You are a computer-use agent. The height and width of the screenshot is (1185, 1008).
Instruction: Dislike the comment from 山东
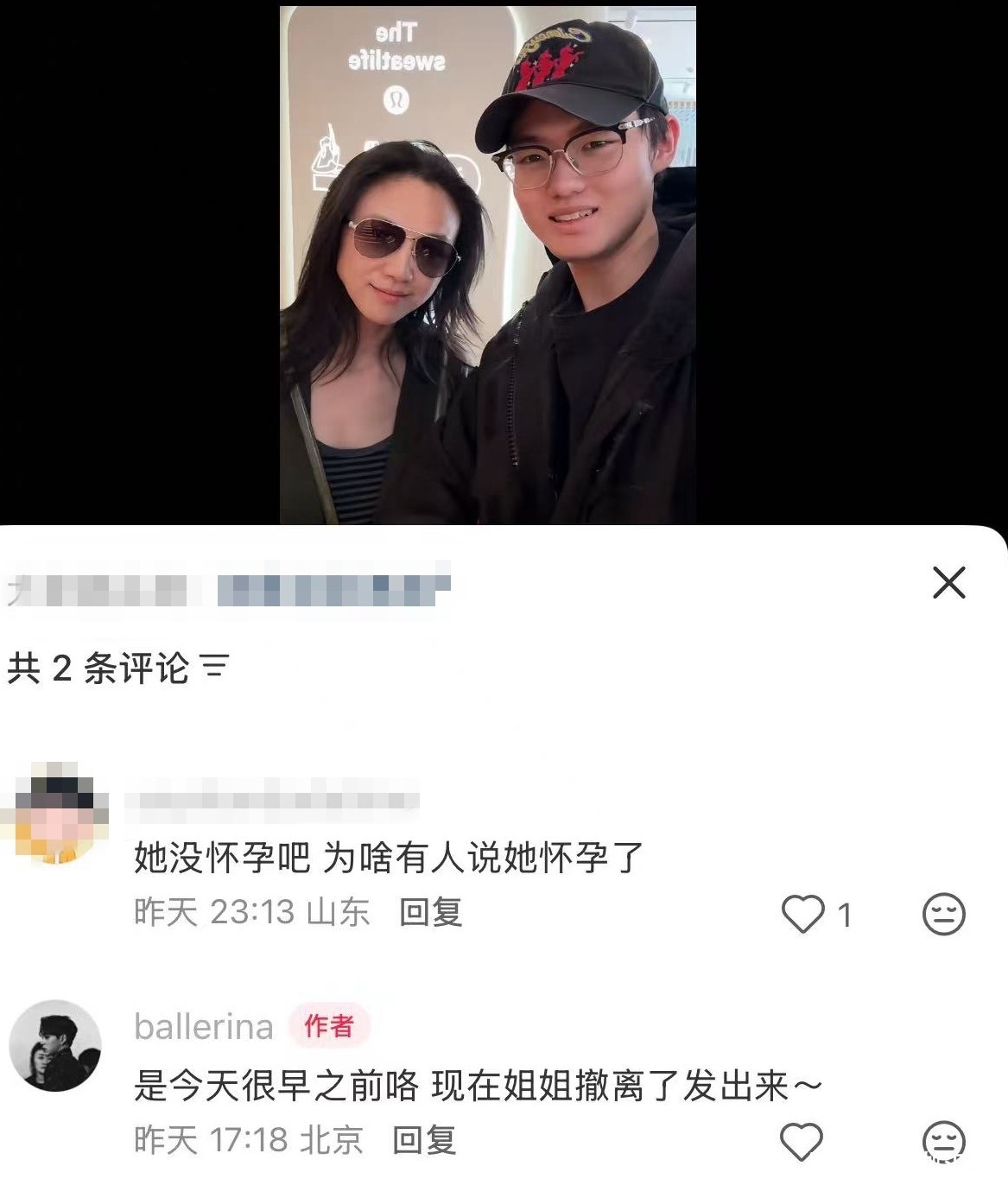point(943,914)
